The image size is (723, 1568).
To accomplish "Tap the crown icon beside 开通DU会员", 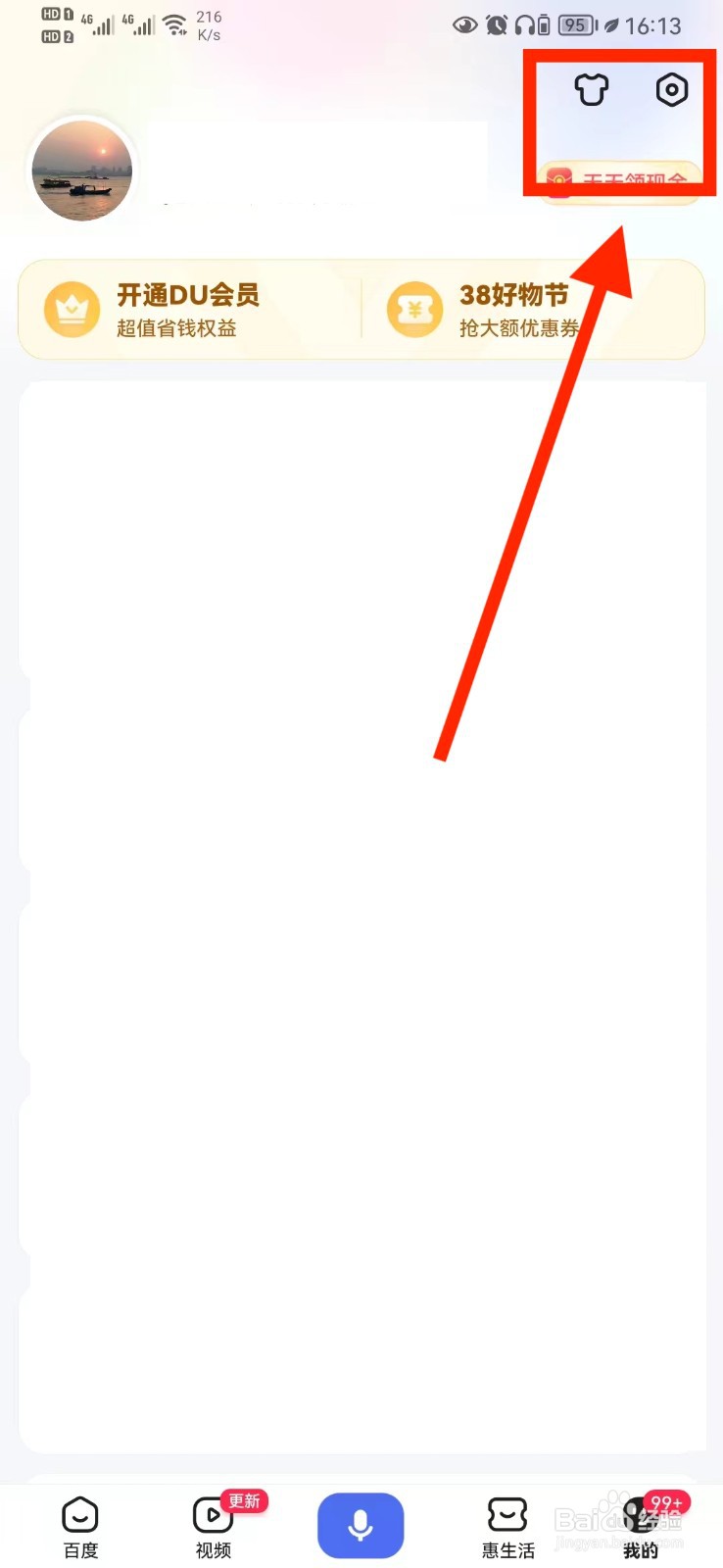I will tap(71, 310).
